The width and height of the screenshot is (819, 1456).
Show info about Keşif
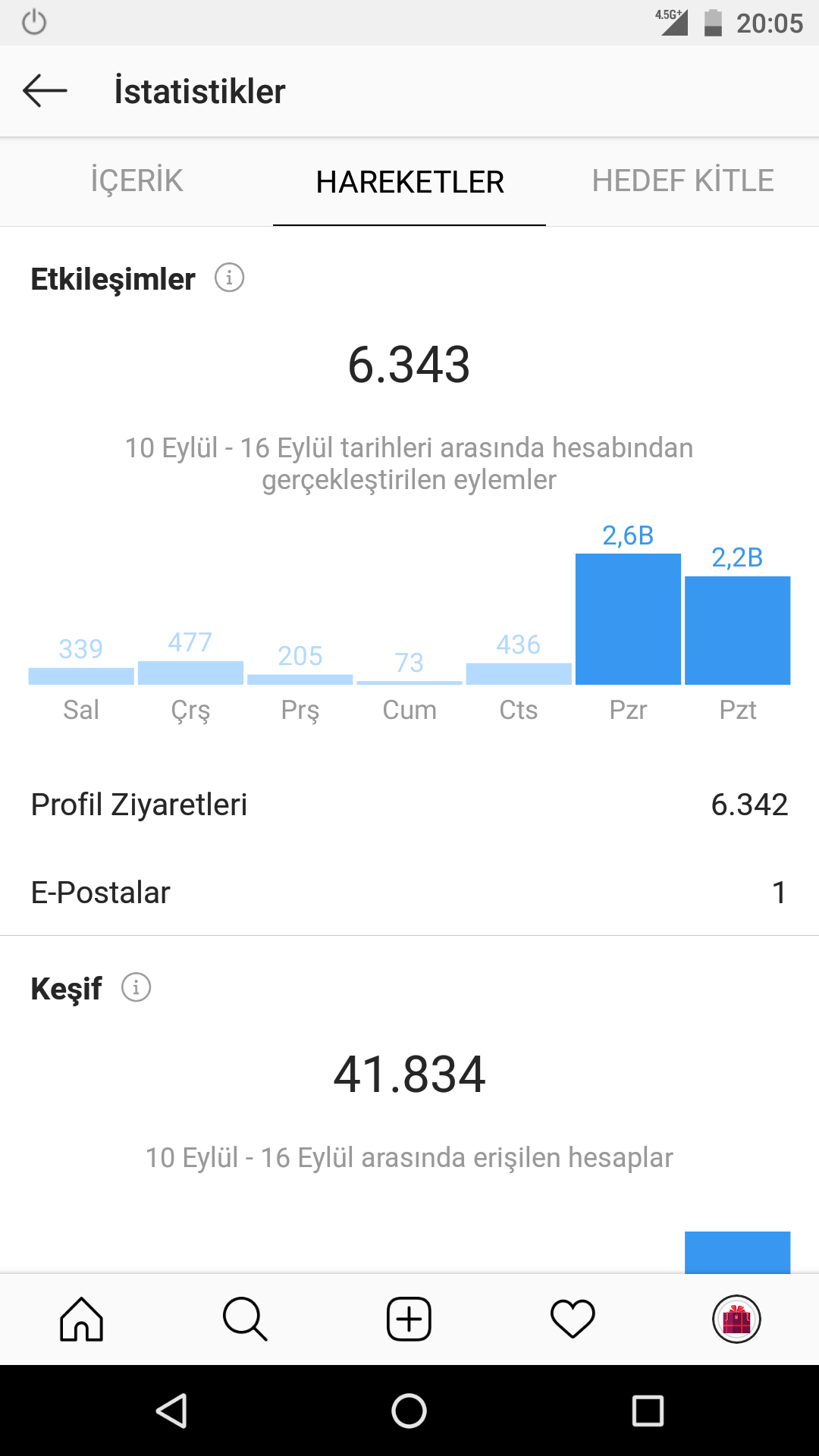click(136, 987)
